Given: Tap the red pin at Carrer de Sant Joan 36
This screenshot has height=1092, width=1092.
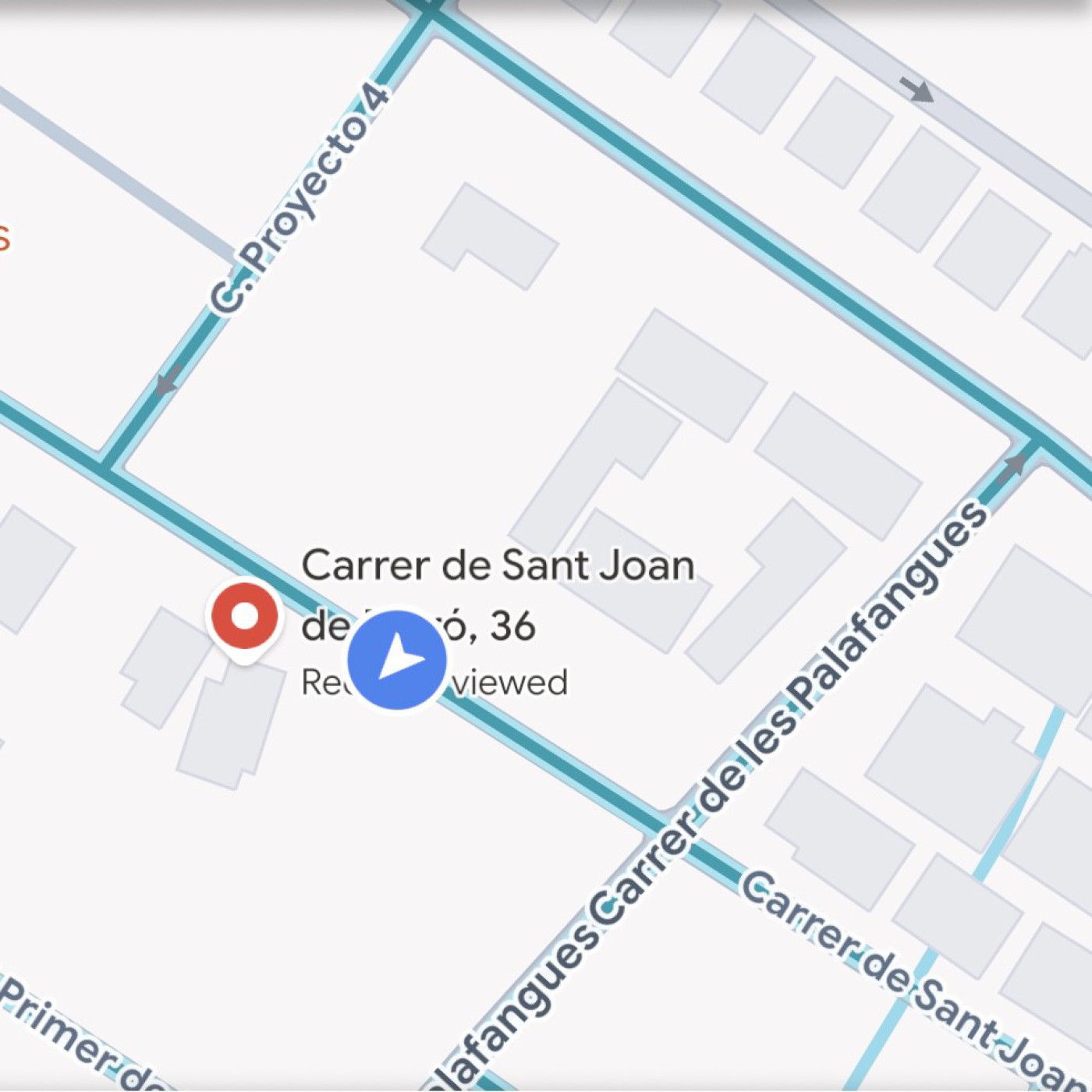Looking at the screenshot, I should [x=244, y=618].
